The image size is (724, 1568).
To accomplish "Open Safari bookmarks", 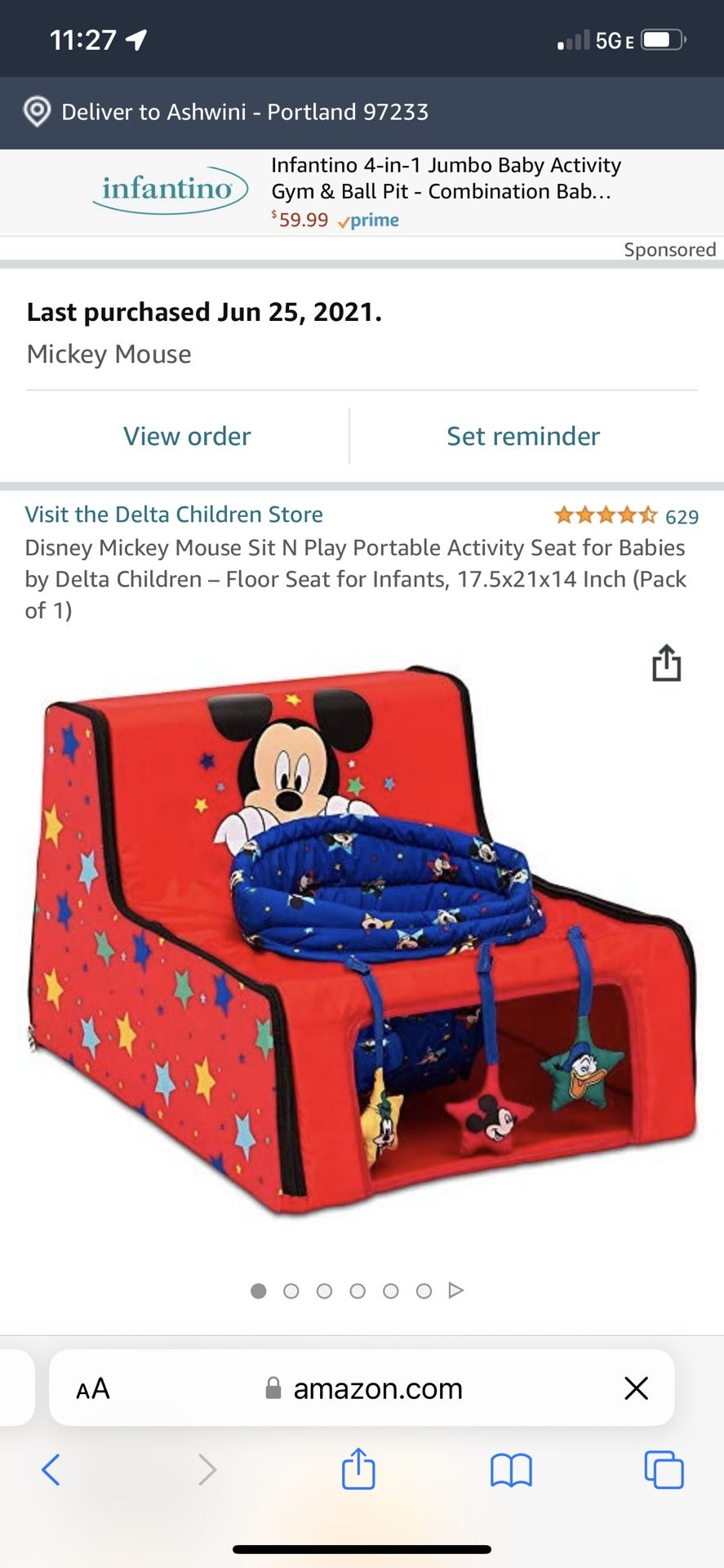I will (x=510, y=1469).
